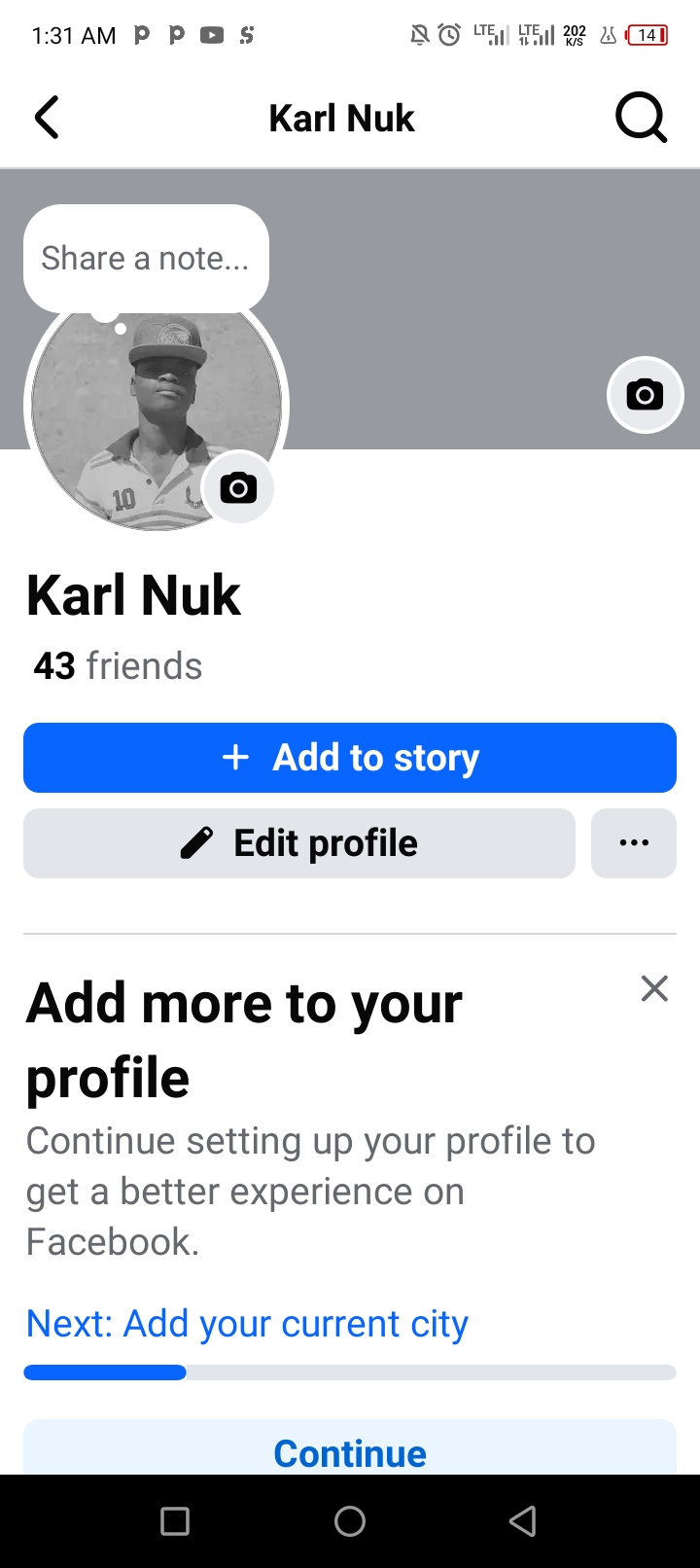This screenshot has width=700, height=1568.
Task: Open recent apps from navigation bar
Action: pyautogui.click(x=175, y=1521)
